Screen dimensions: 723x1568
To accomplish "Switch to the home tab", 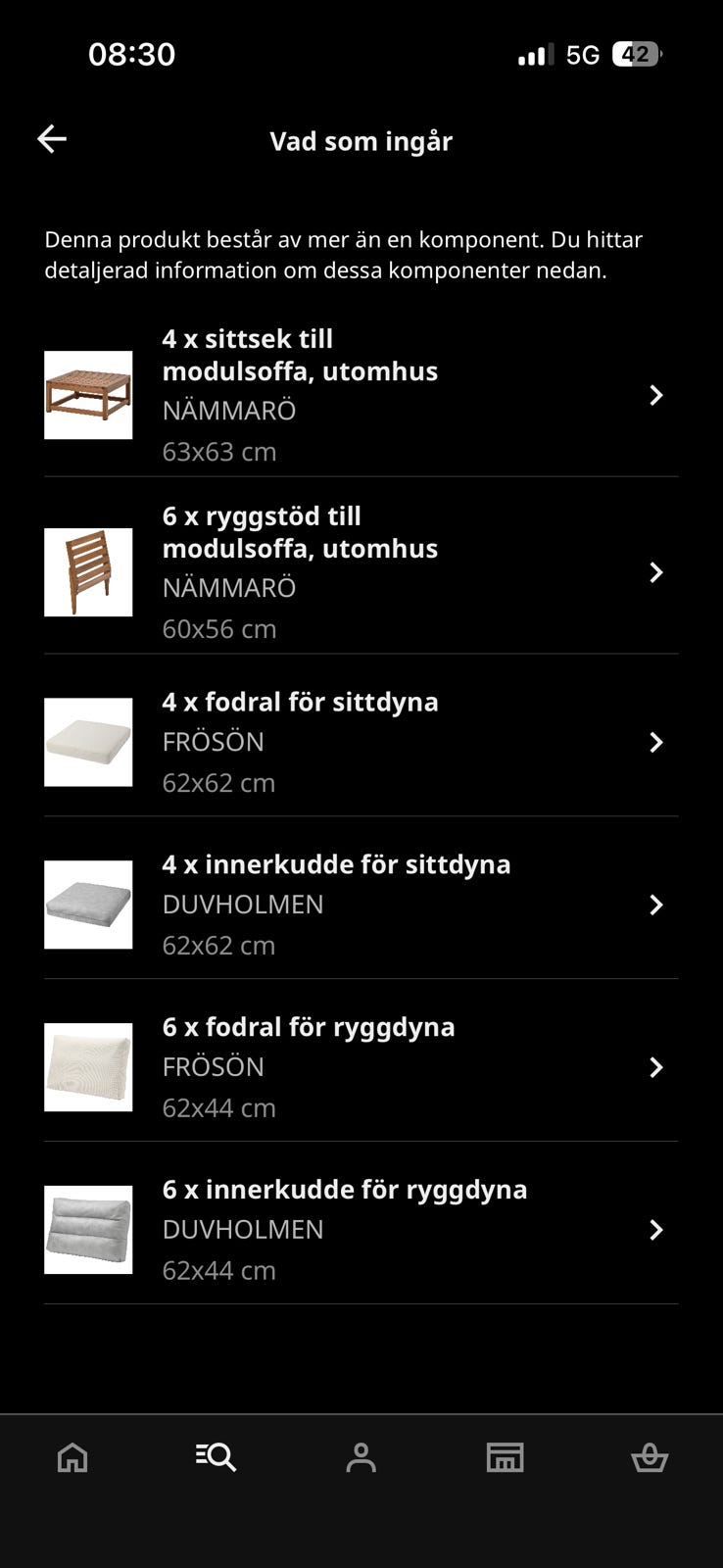I will (x=72, y=1458).
